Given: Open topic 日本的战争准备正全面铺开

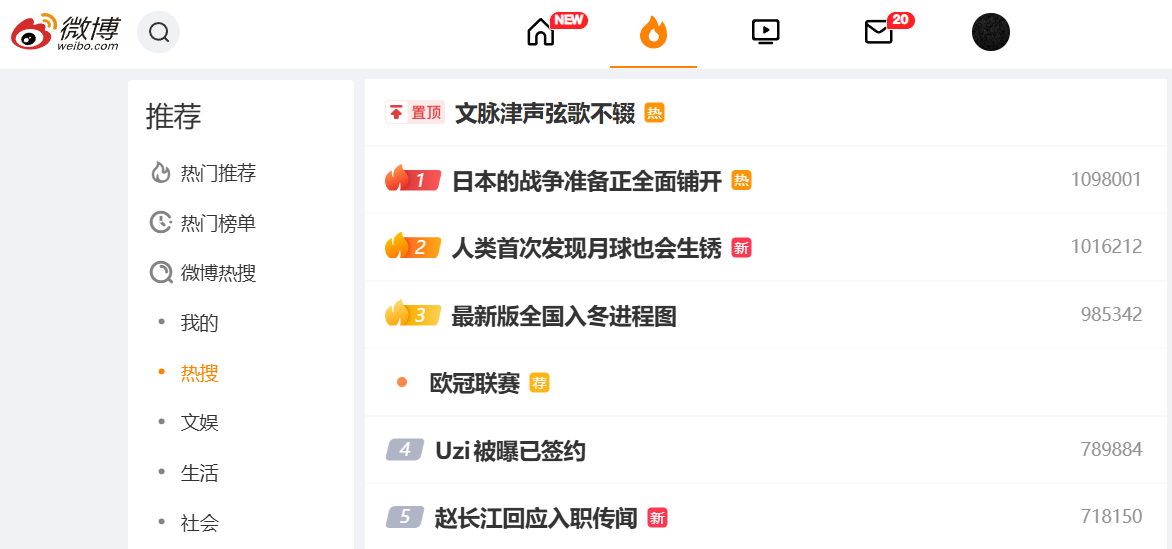Looking at the screenshot, I should (x=587, y=181).
